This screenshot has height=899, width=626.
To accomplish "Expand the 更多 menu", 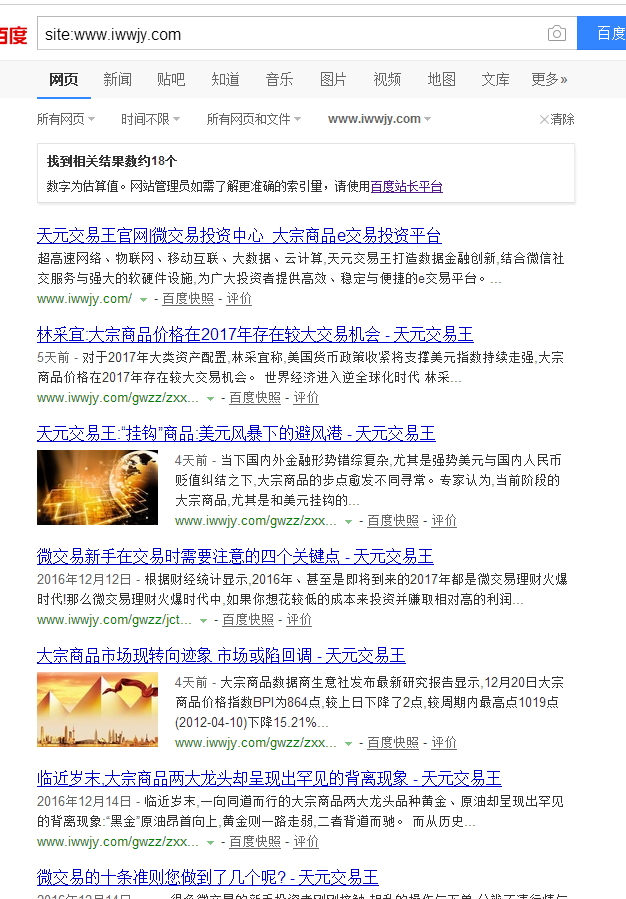I will click(x=549, y=79).
